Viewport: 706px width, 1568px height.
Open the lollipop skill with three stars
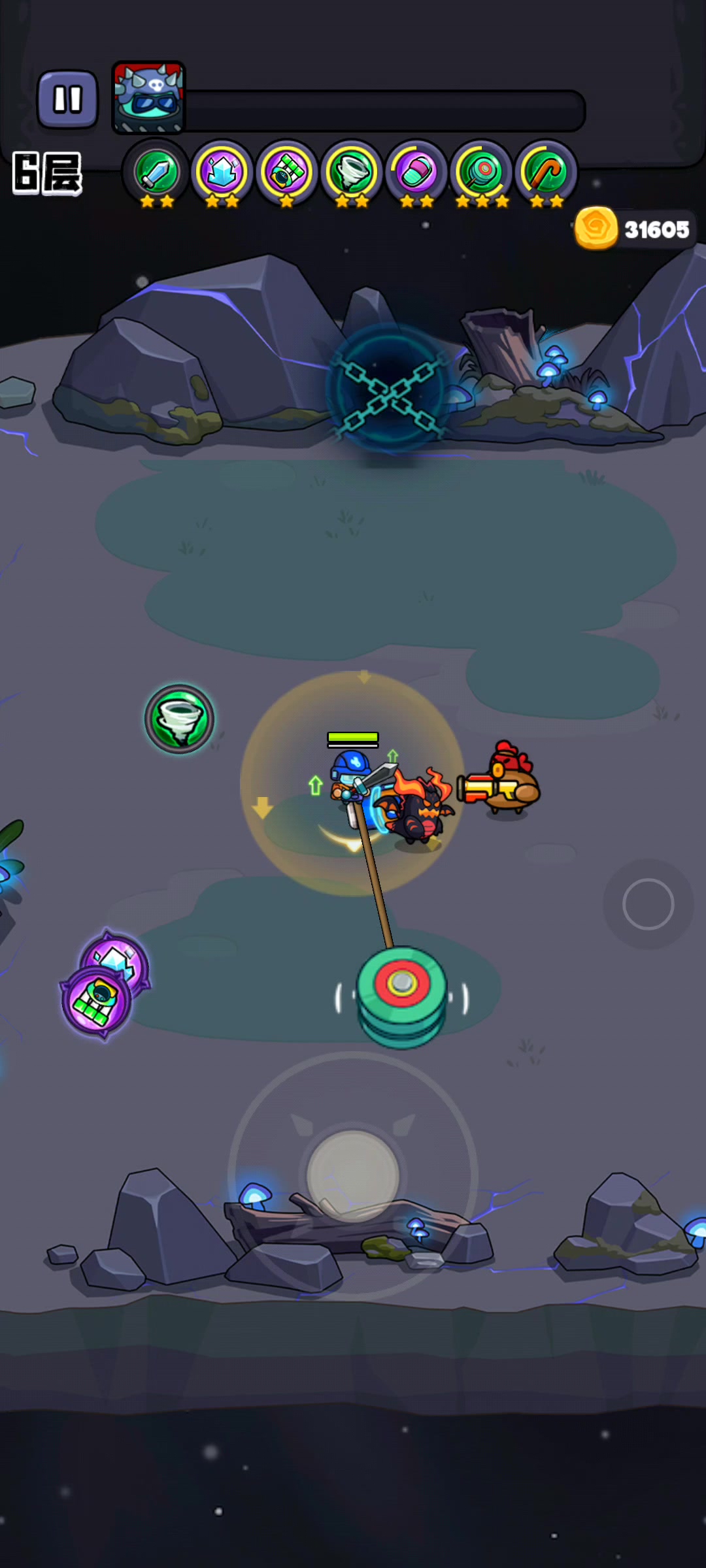tap(482, 172)
